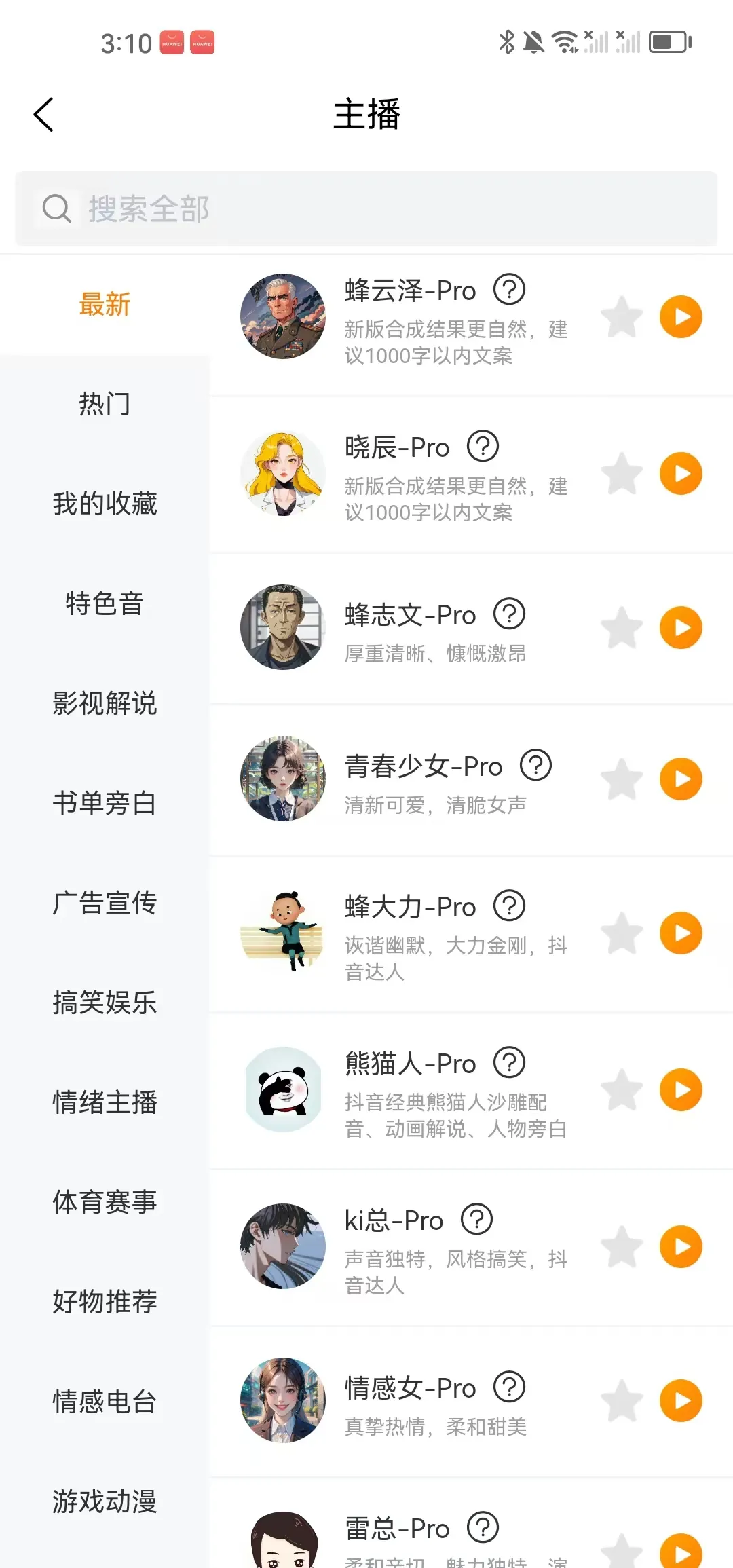Open 游戏动漫 section
The width and height of the screenshot is (733, 1568).
105,1501
